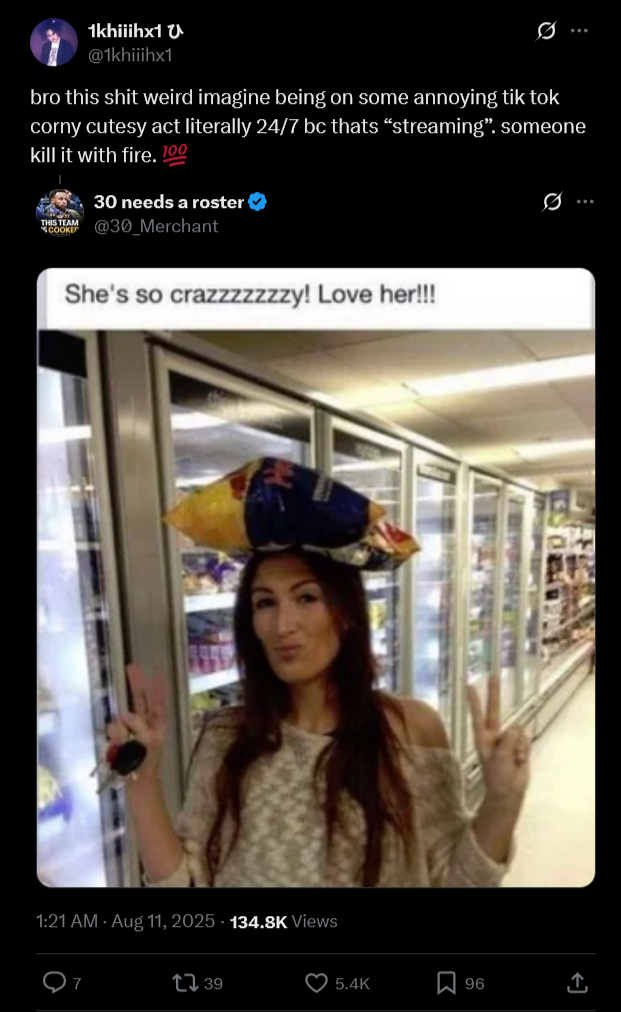This screenshot has width=621, height=1012.
Task: Reply to this post
Action: (54, 983)
